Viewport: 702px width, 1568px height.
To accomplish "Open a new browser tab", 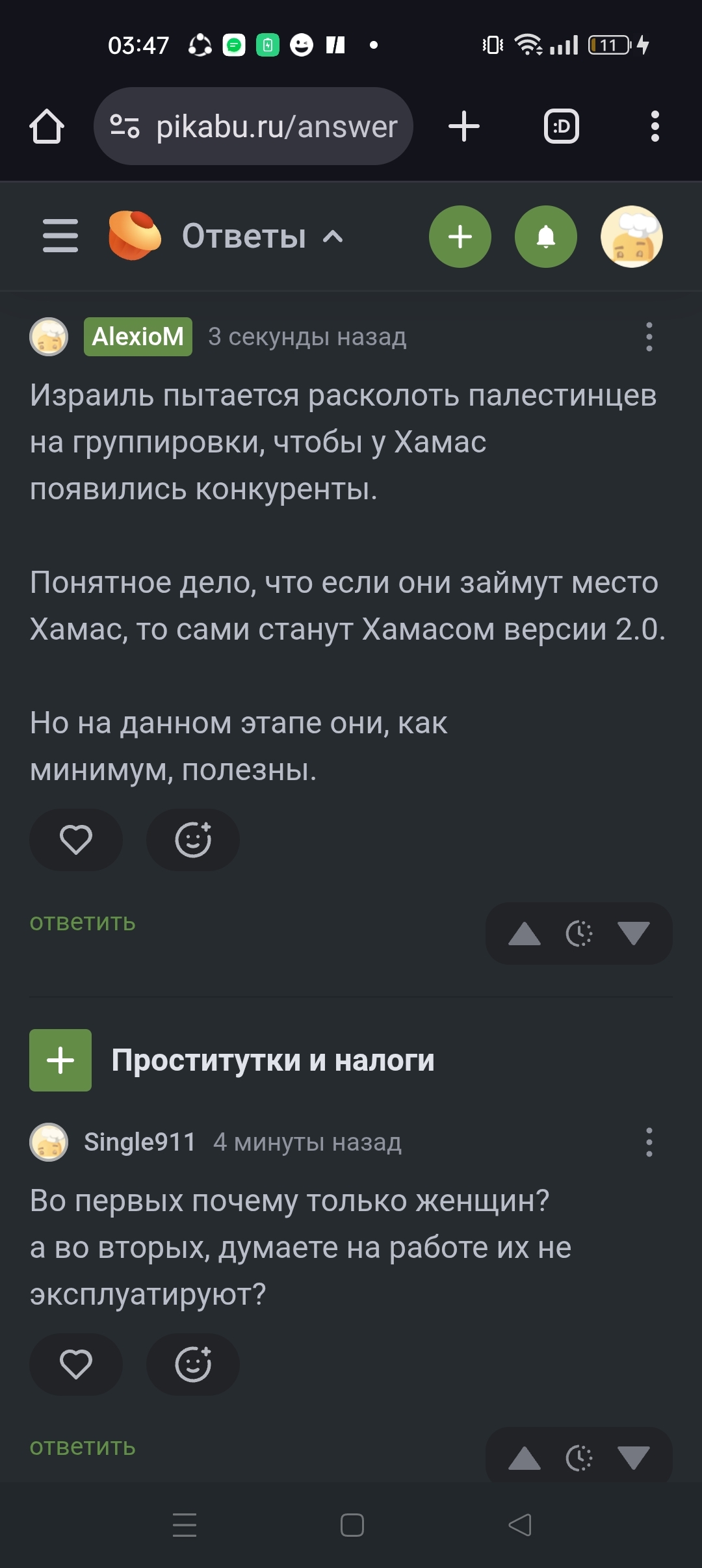I will coord(464,126).
